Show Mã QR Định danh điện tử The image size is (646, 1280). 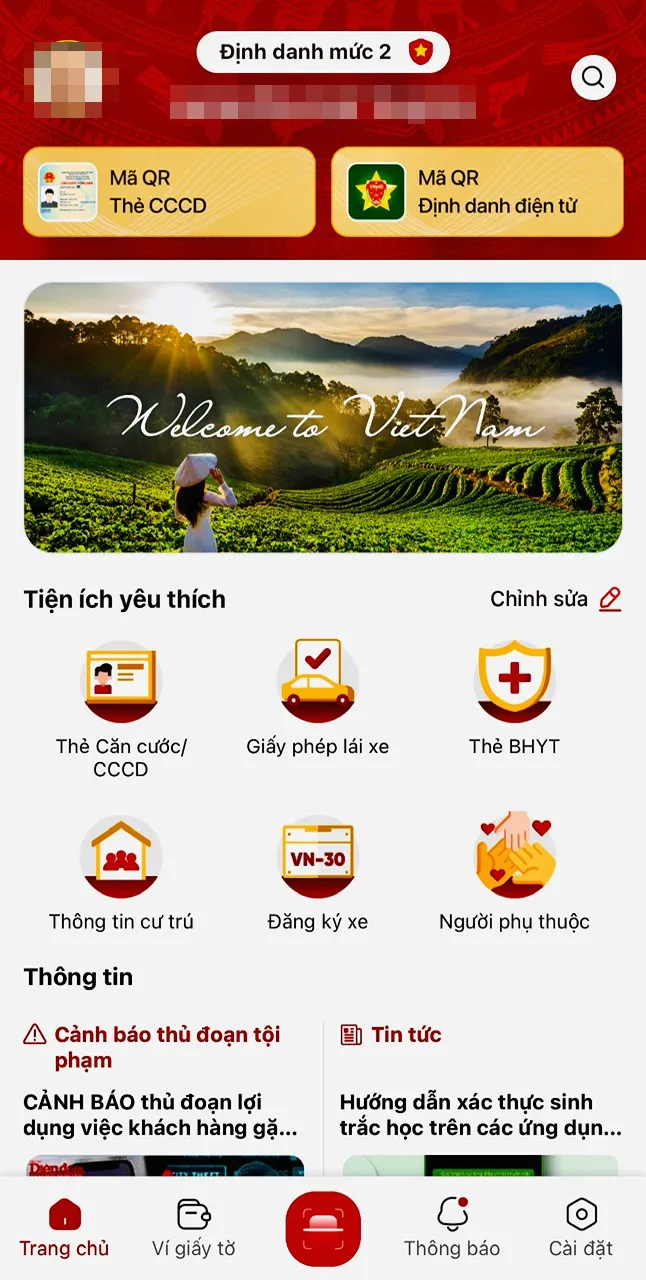click(477, 192)
